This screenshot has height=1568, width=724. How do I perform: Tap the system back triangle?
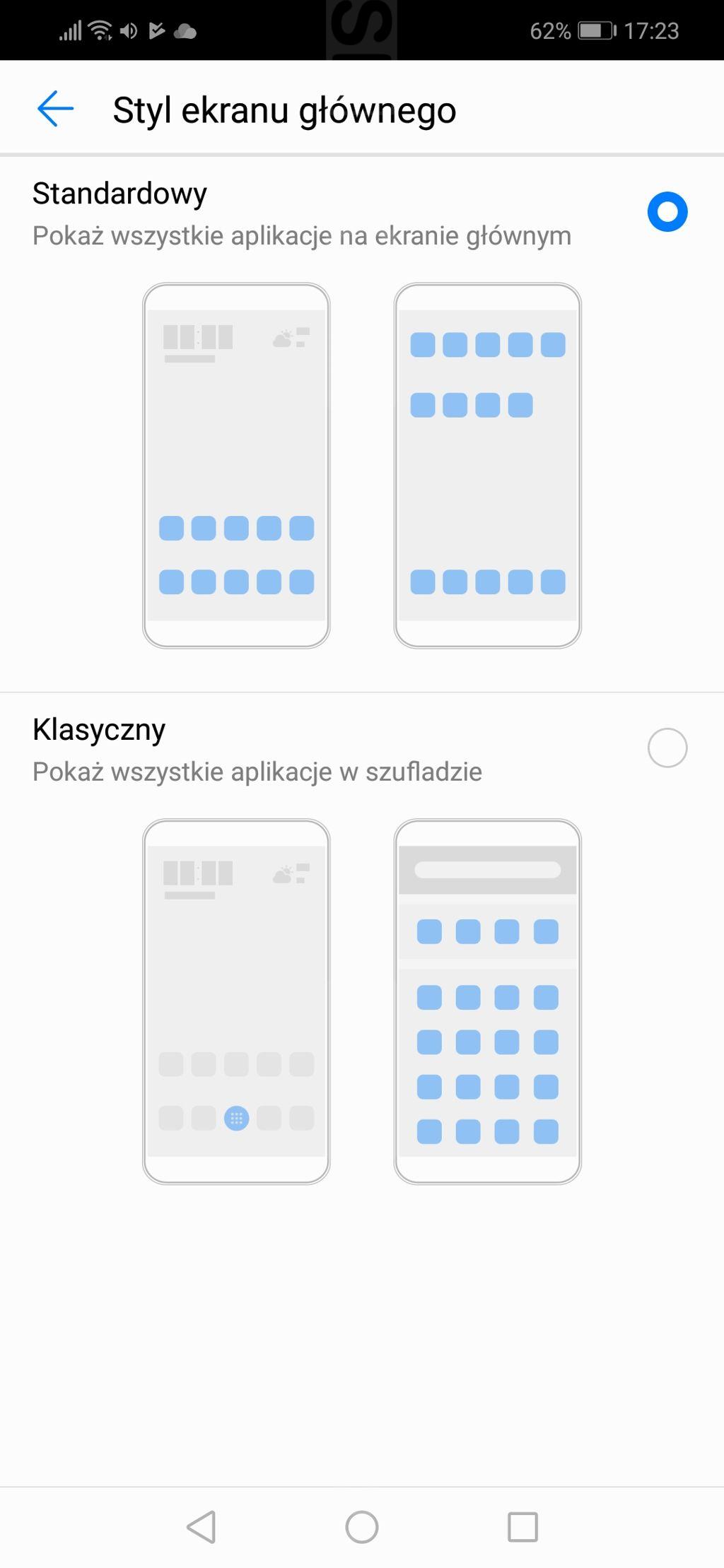[202, 1527]
